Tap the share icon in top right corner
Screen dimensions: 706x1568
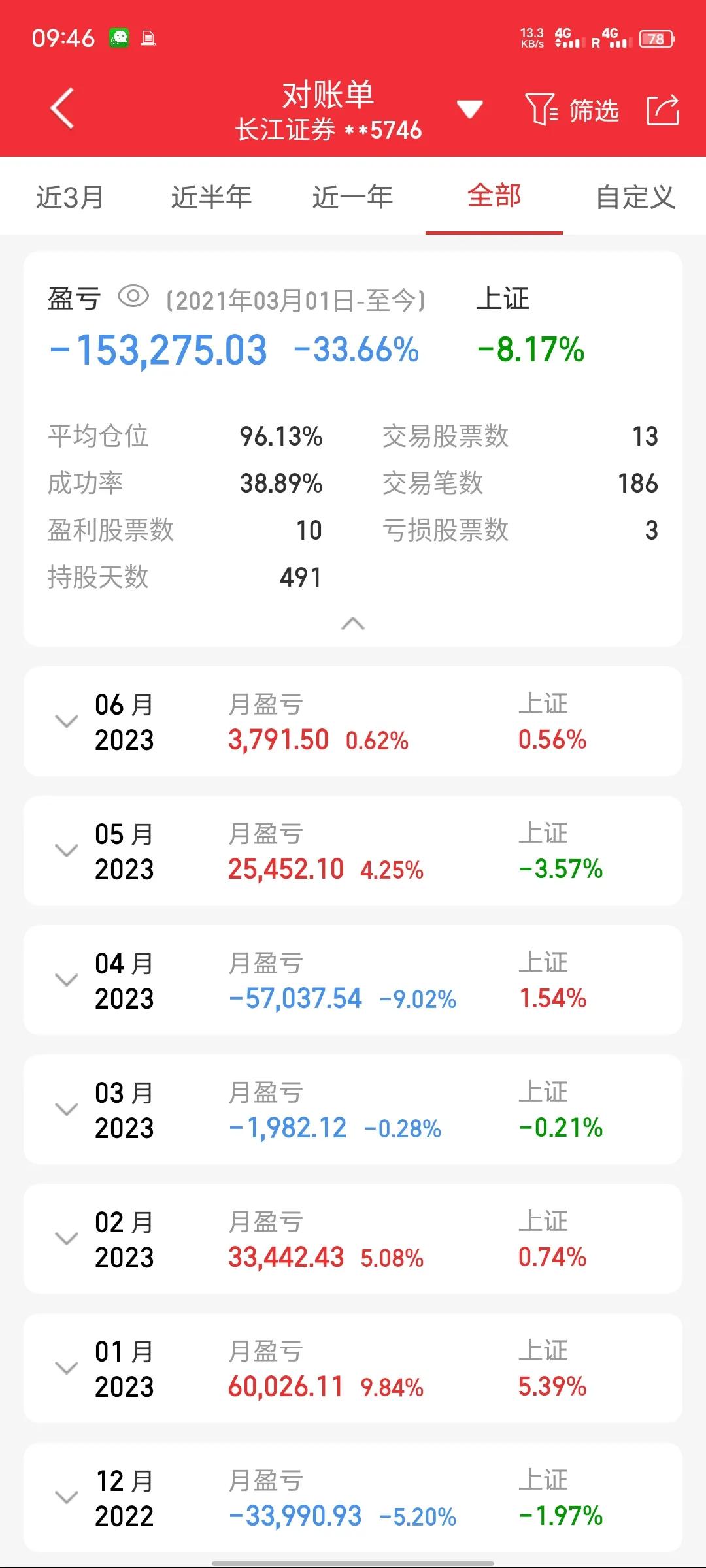[664, 109]
